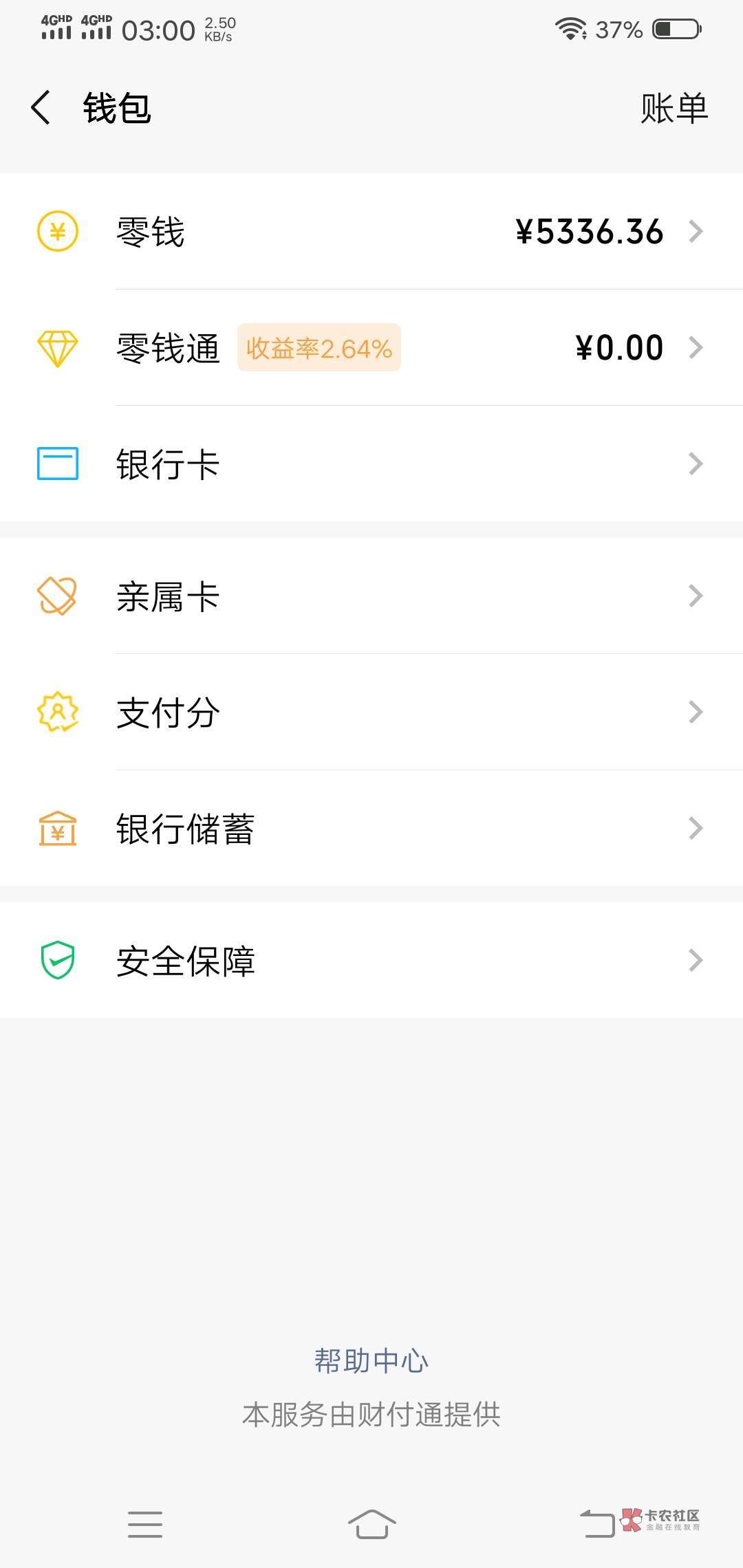This screenshot has height=1568, width=743.
Task: Open the 零钱 balance row
Action: 371,231
